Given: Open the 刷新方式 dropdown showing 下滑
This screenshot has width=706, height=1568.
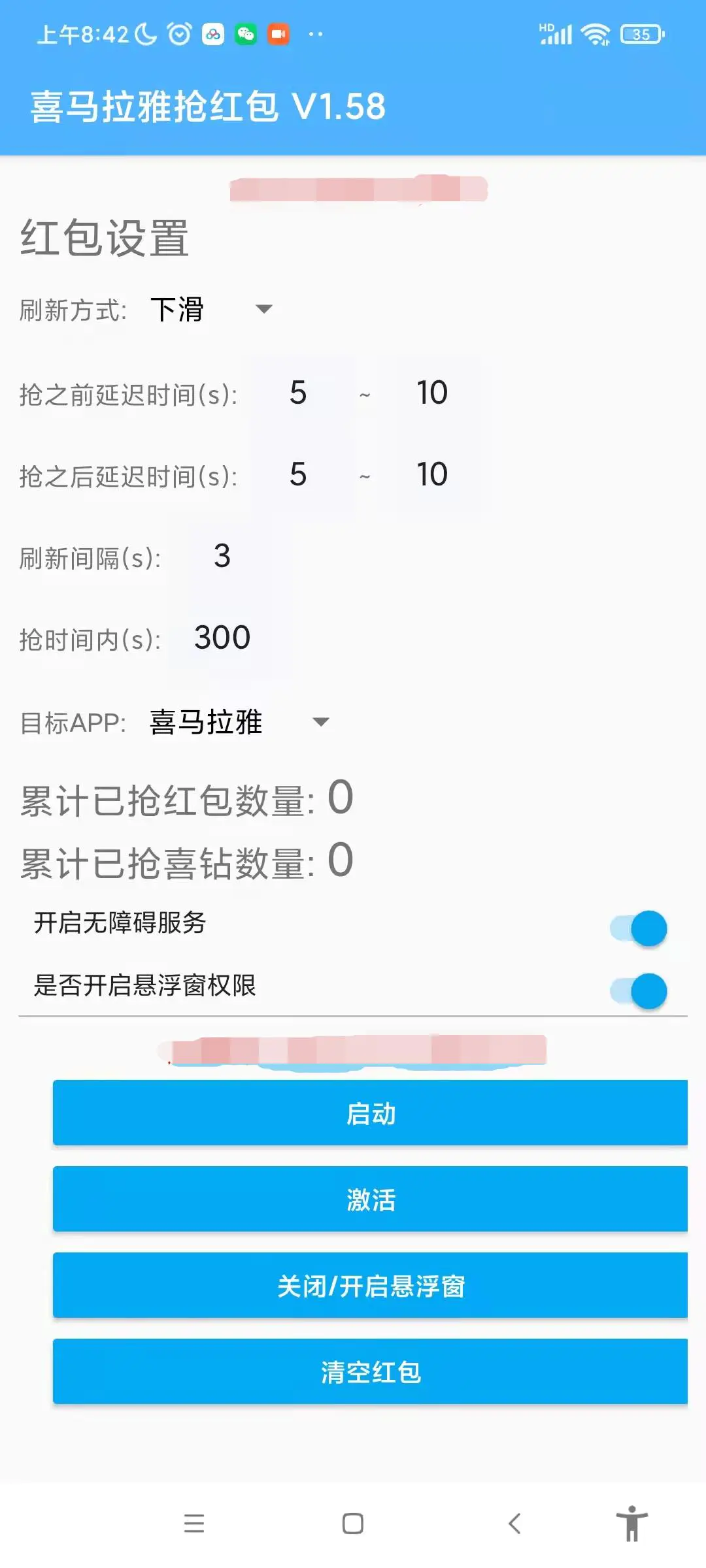Looking at the screenshot, I should point(210,309).
